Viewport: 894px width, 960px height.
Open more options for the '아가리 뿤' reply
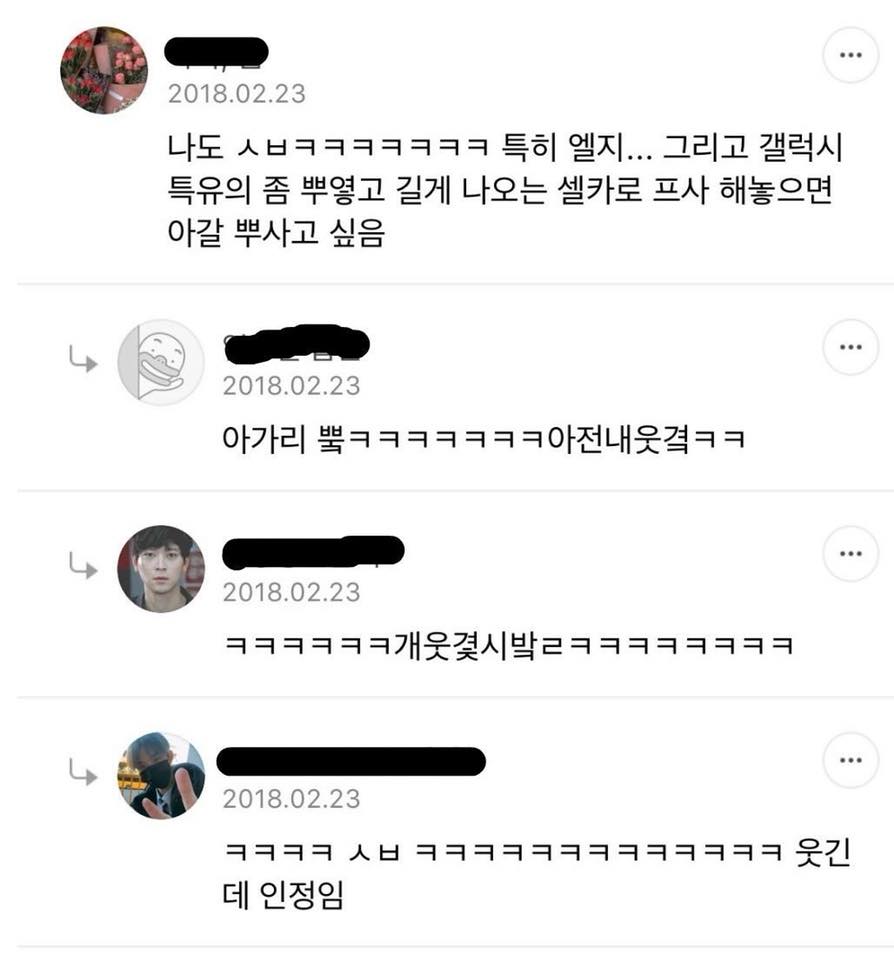click(x=850, y=347)
